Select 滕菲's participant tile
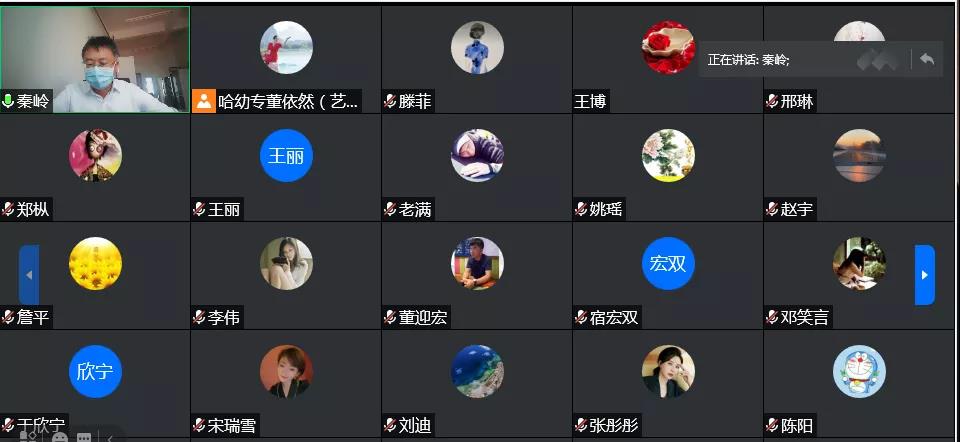 477,59
